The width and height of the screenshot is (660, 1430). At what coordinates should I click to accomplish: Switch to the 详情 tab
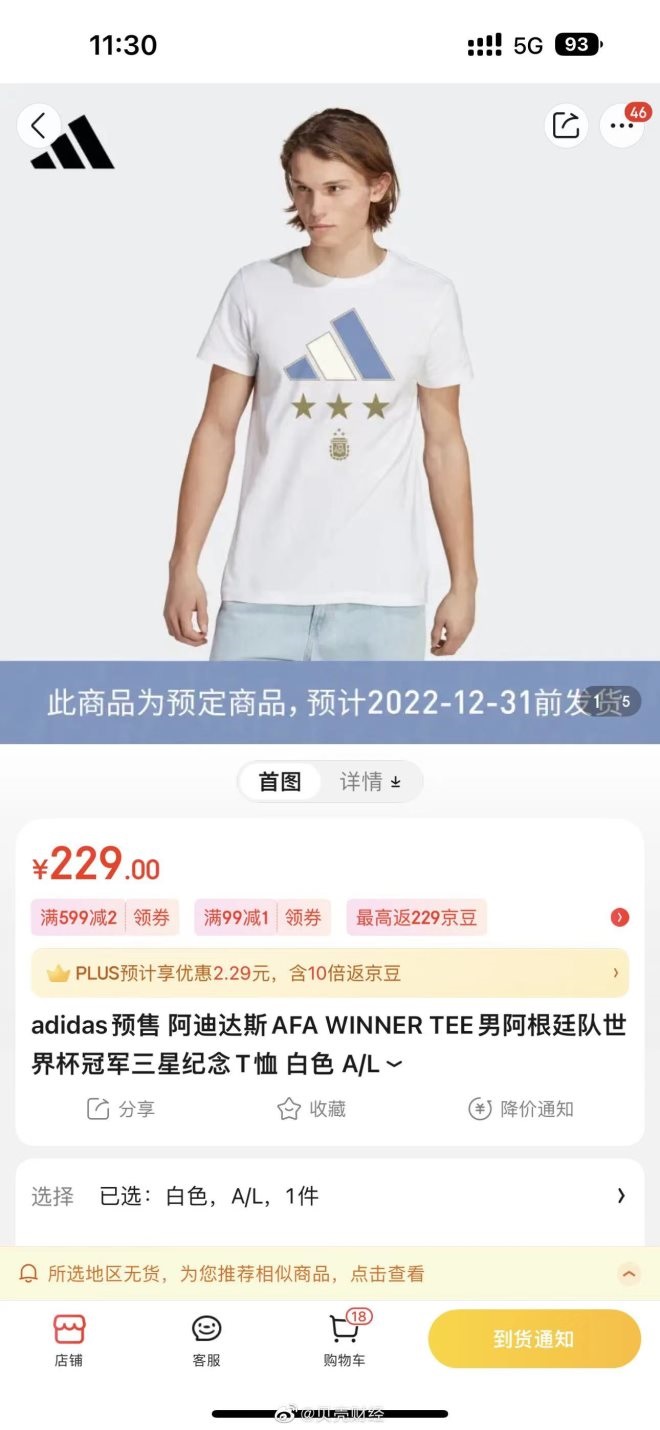(x=369, y=782)
